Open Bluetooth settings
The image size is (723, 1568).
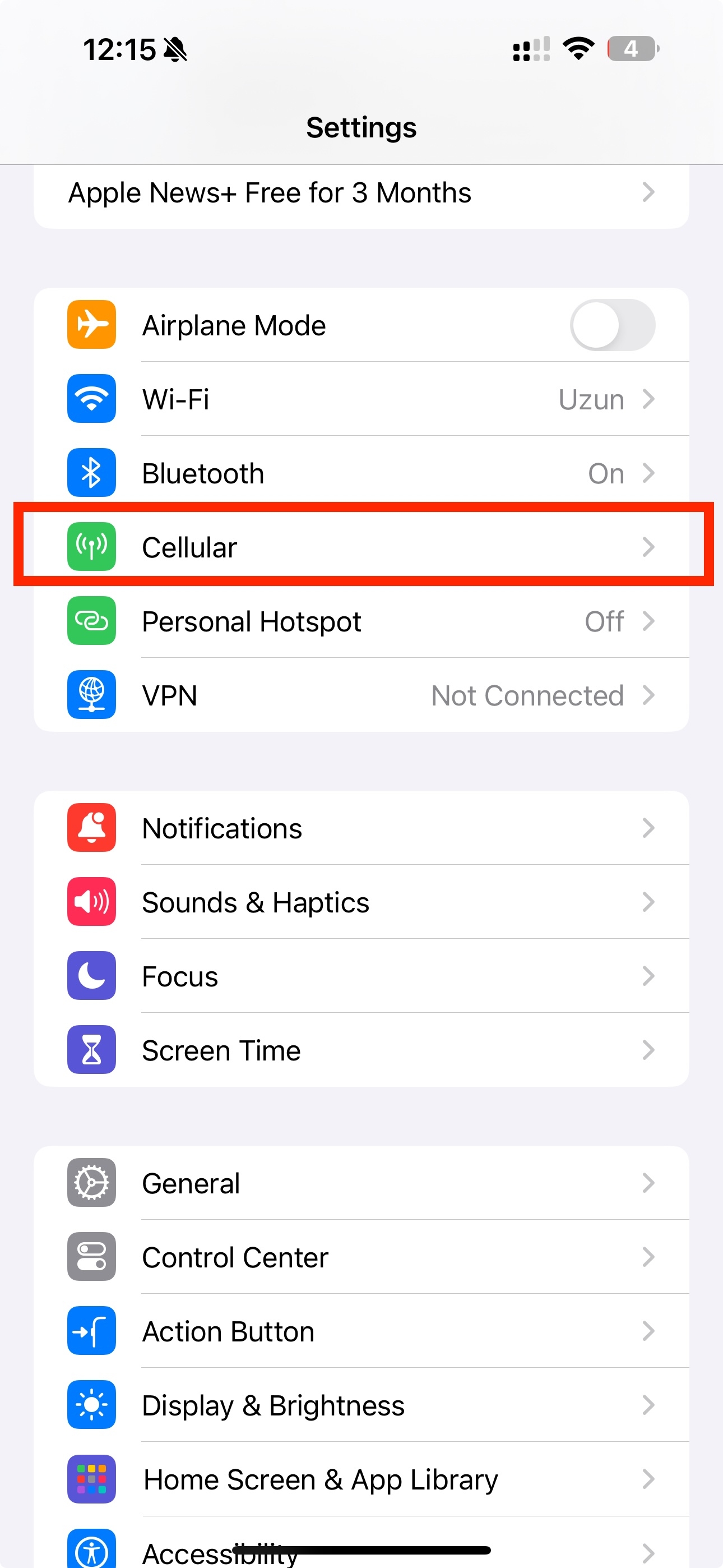[x=360, y=473]
